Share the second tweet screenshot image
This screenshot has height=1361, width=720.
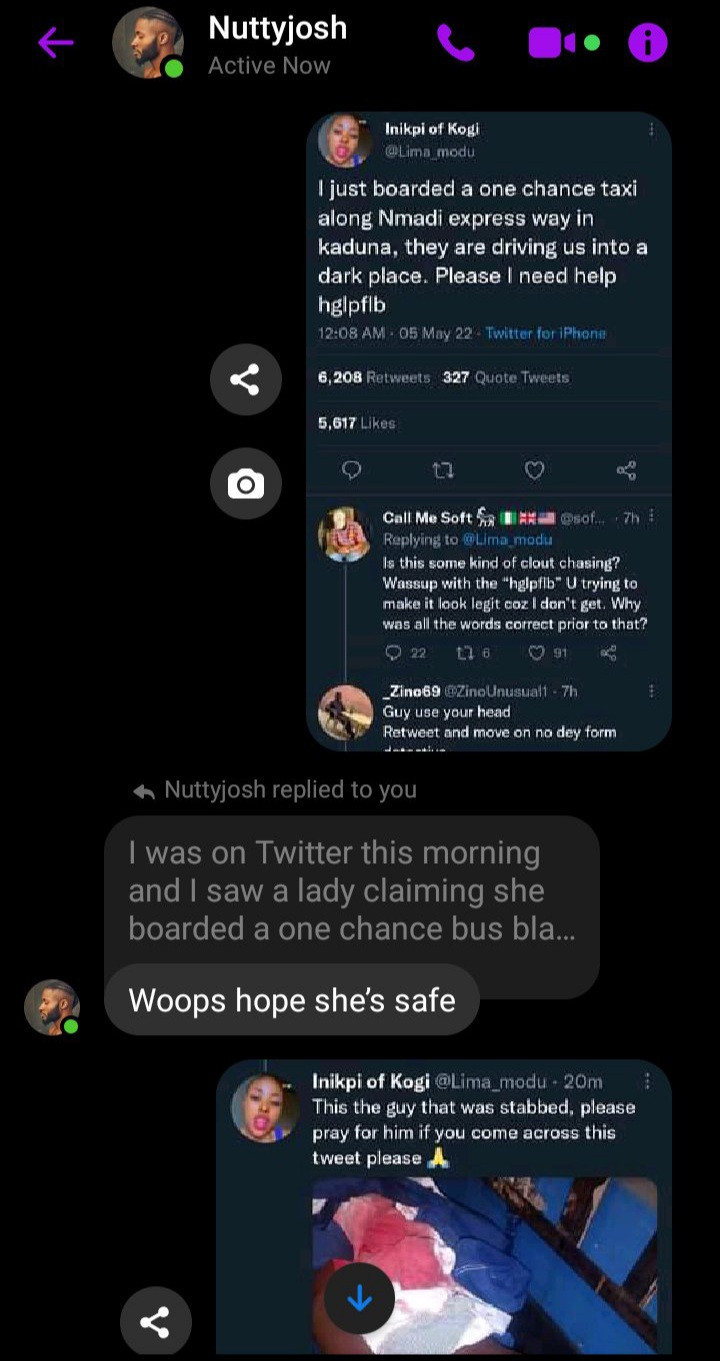[x=155, y=1322]
